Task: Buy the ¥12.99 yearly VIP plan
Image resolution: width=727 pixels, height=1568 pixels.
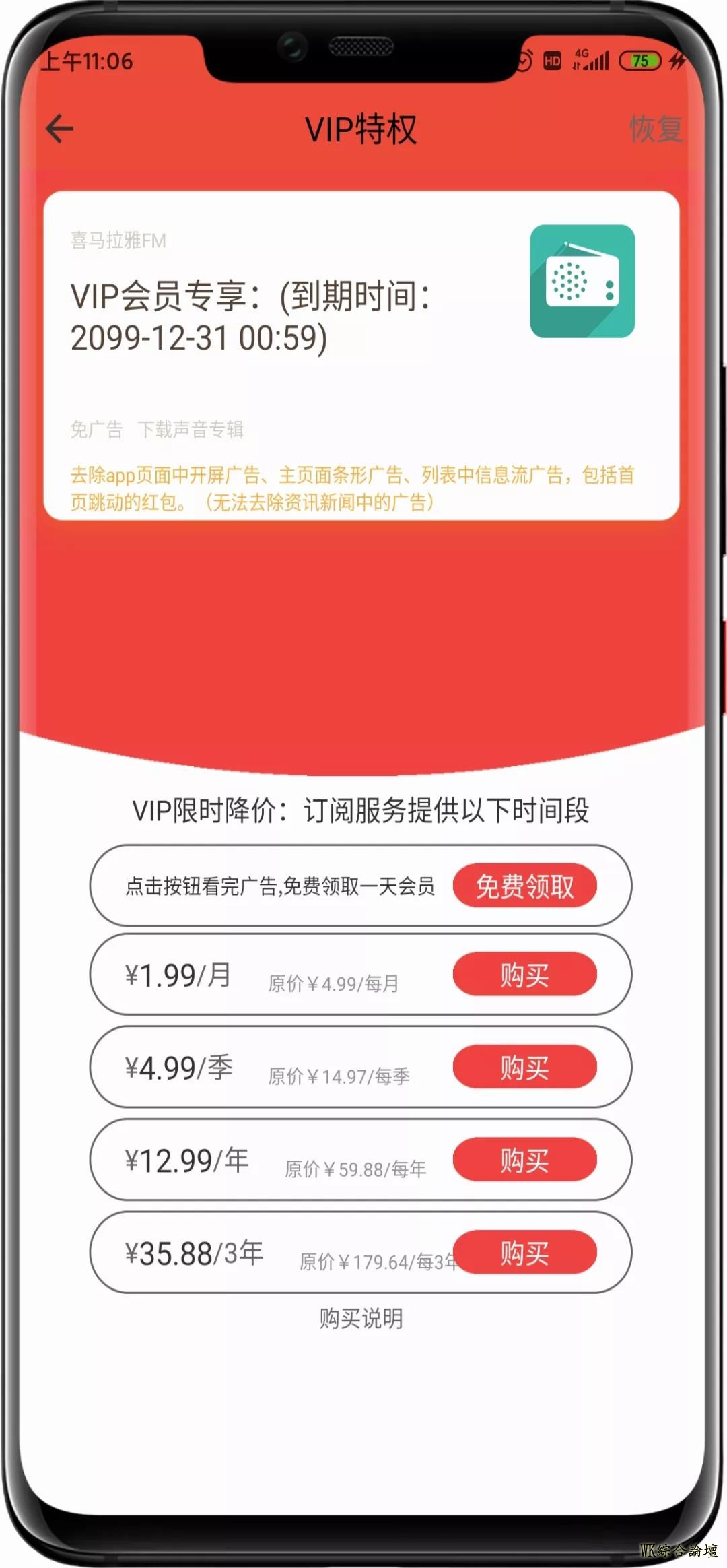Action: tap(524, 1160)
